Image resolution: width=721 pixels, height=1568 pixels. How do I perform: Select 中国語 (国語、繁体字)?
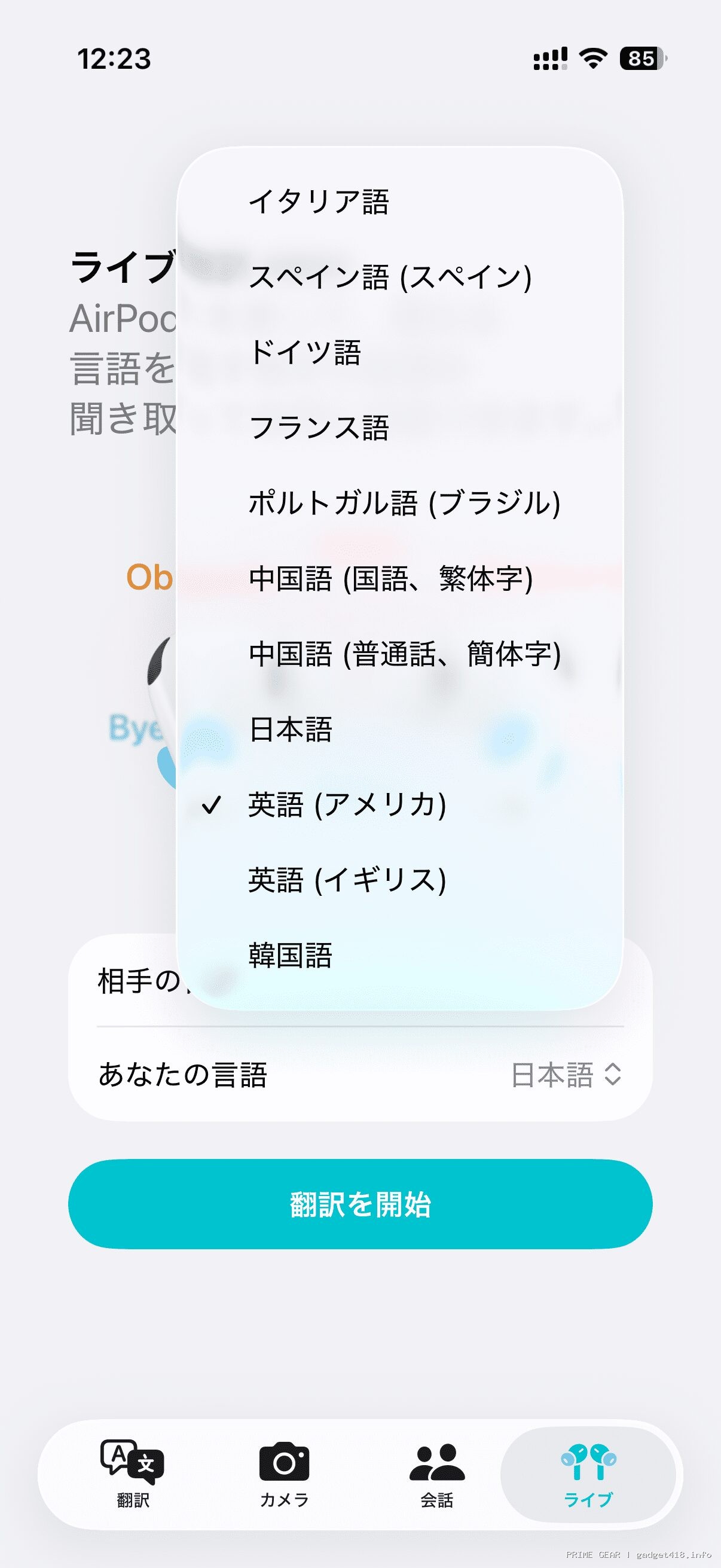point(390,578)
